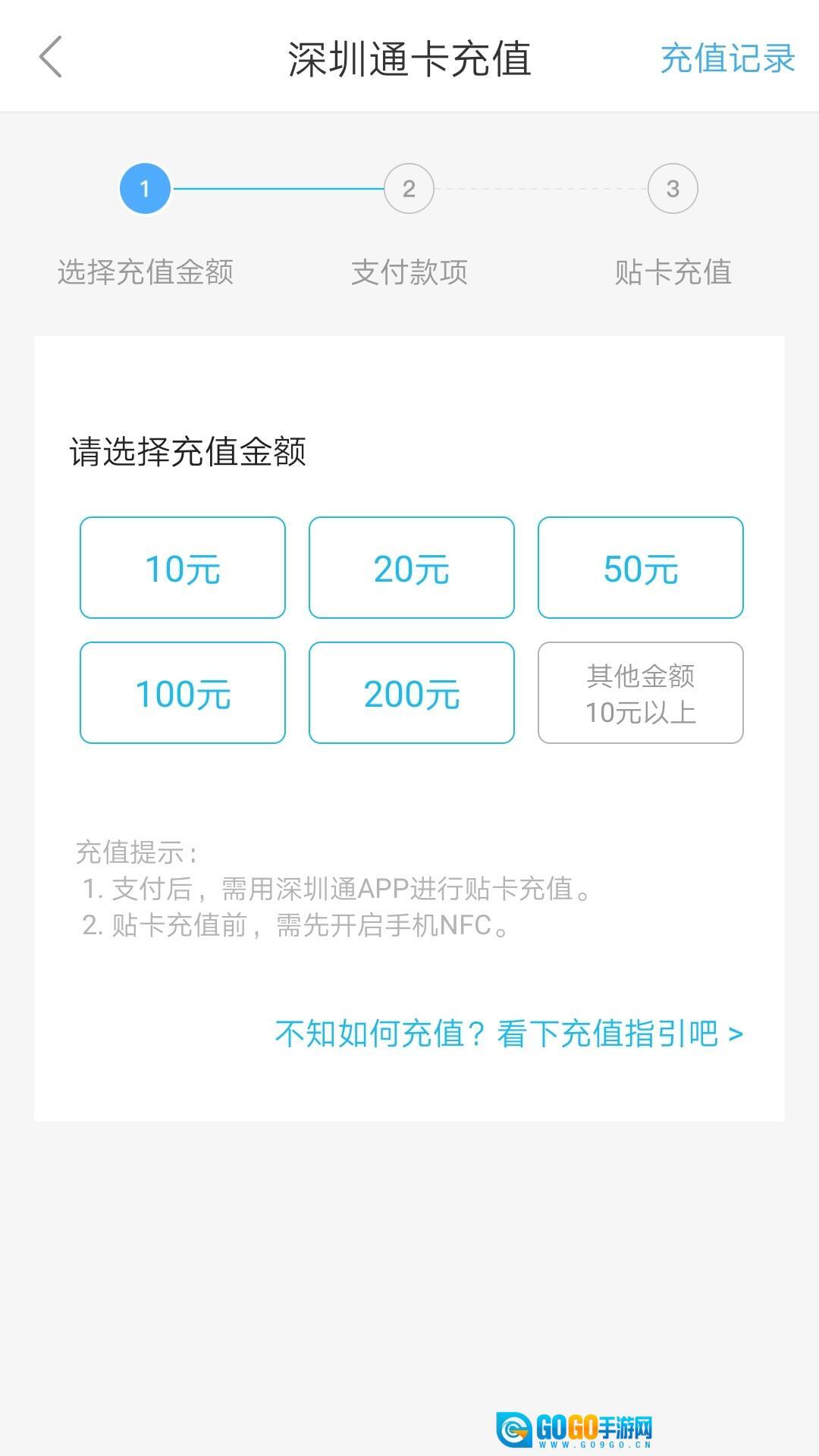Click step 2 circle indicator

tap(408, 188)
